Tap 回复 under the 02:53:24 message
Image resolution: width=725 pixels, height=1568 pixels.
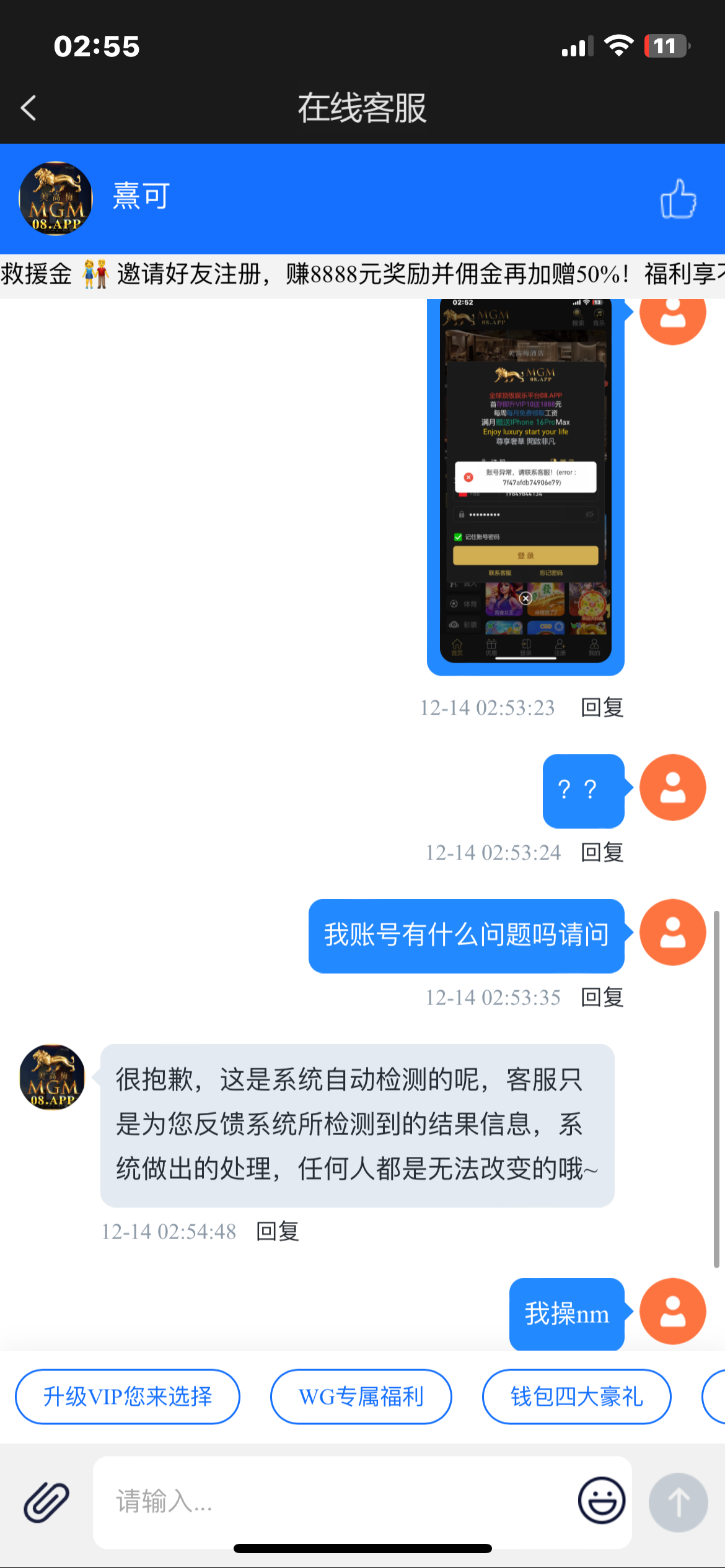tap(602, 852)
